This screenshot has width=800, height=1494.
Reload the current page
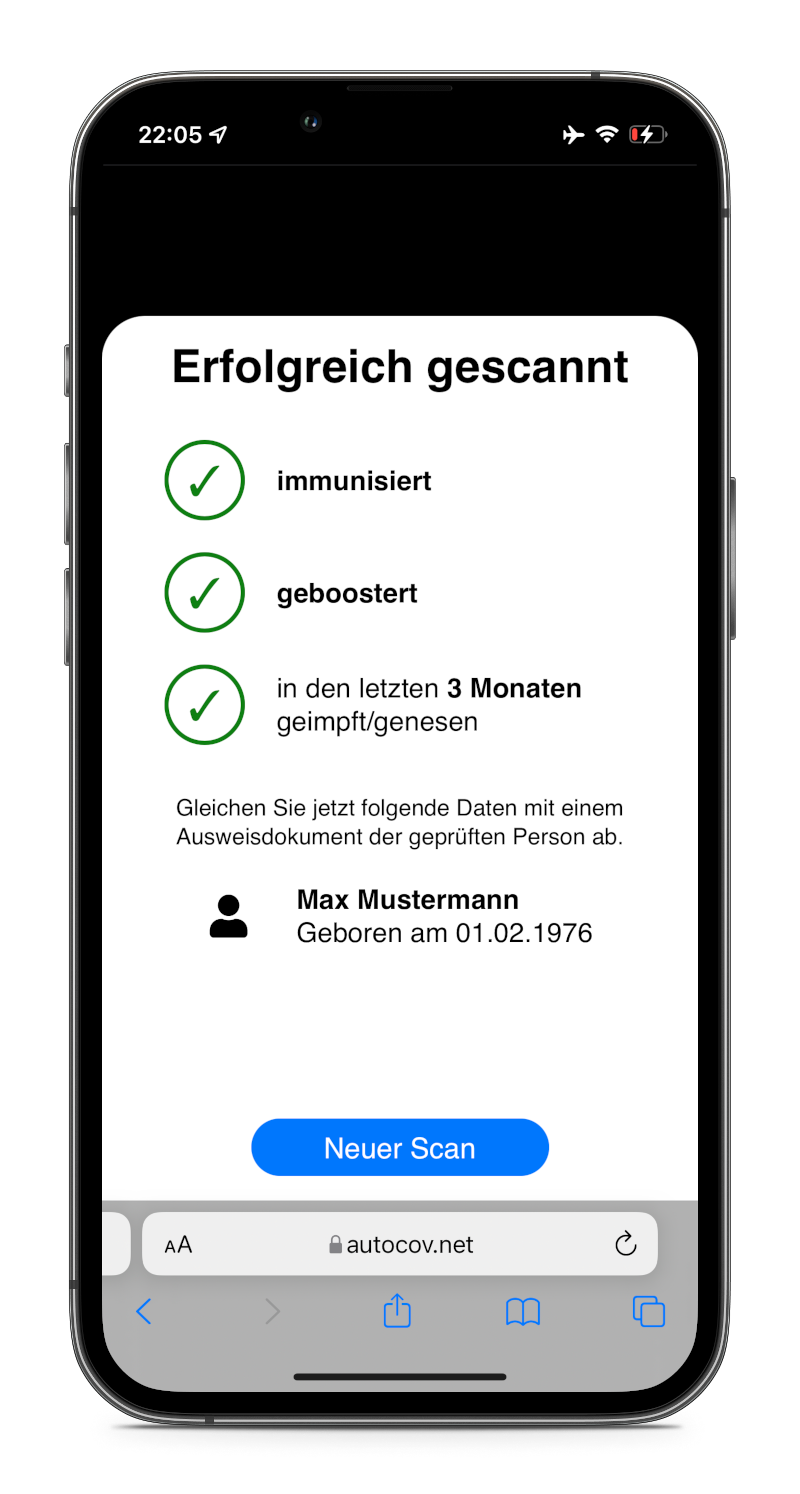625,1244
